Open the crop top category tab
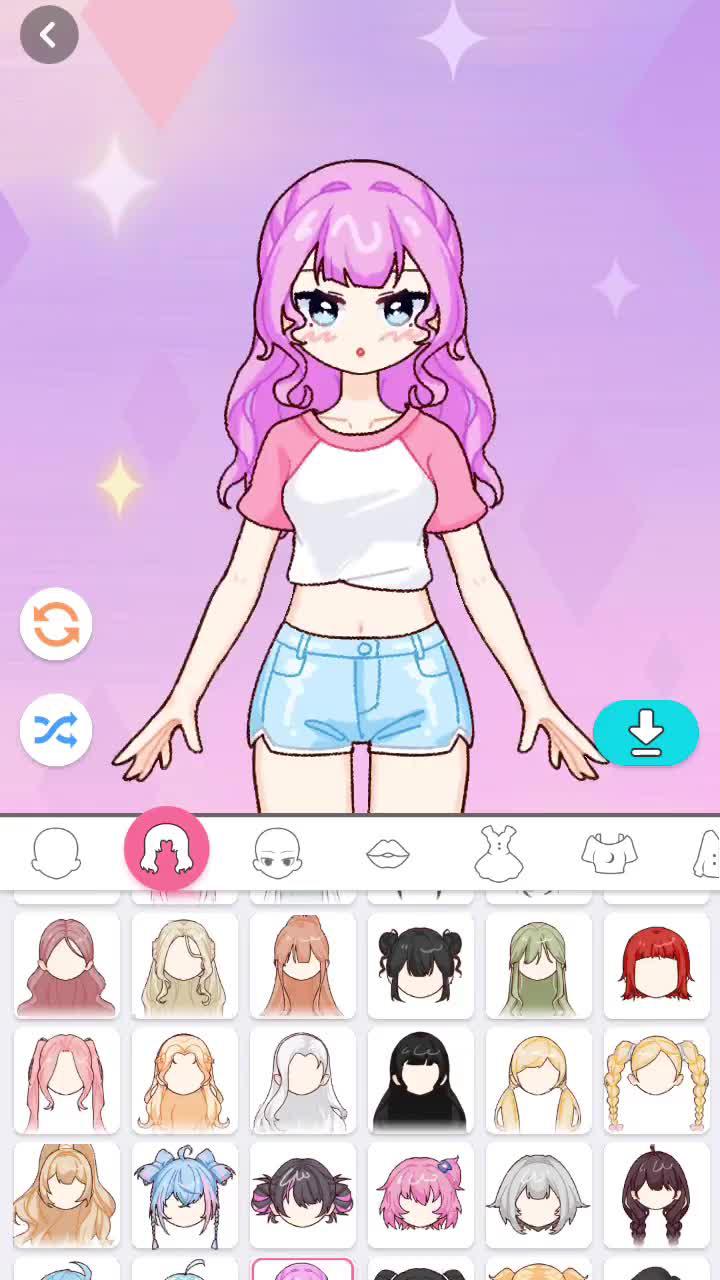Image resolution: width=720 pixels, height=1280 pixels. click(609, 853)
